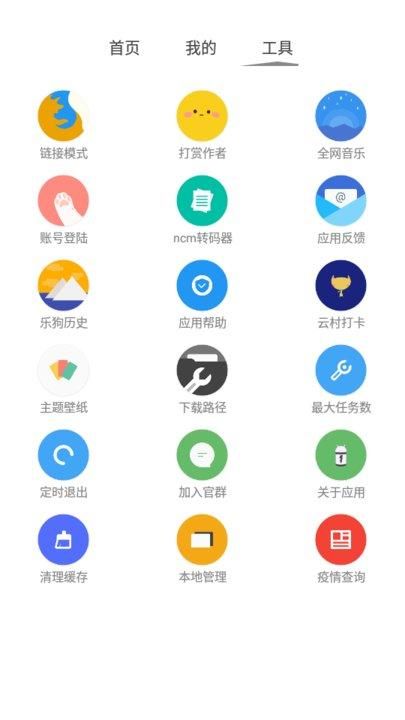Switch to the 我的 tab

tap(201, 48)
